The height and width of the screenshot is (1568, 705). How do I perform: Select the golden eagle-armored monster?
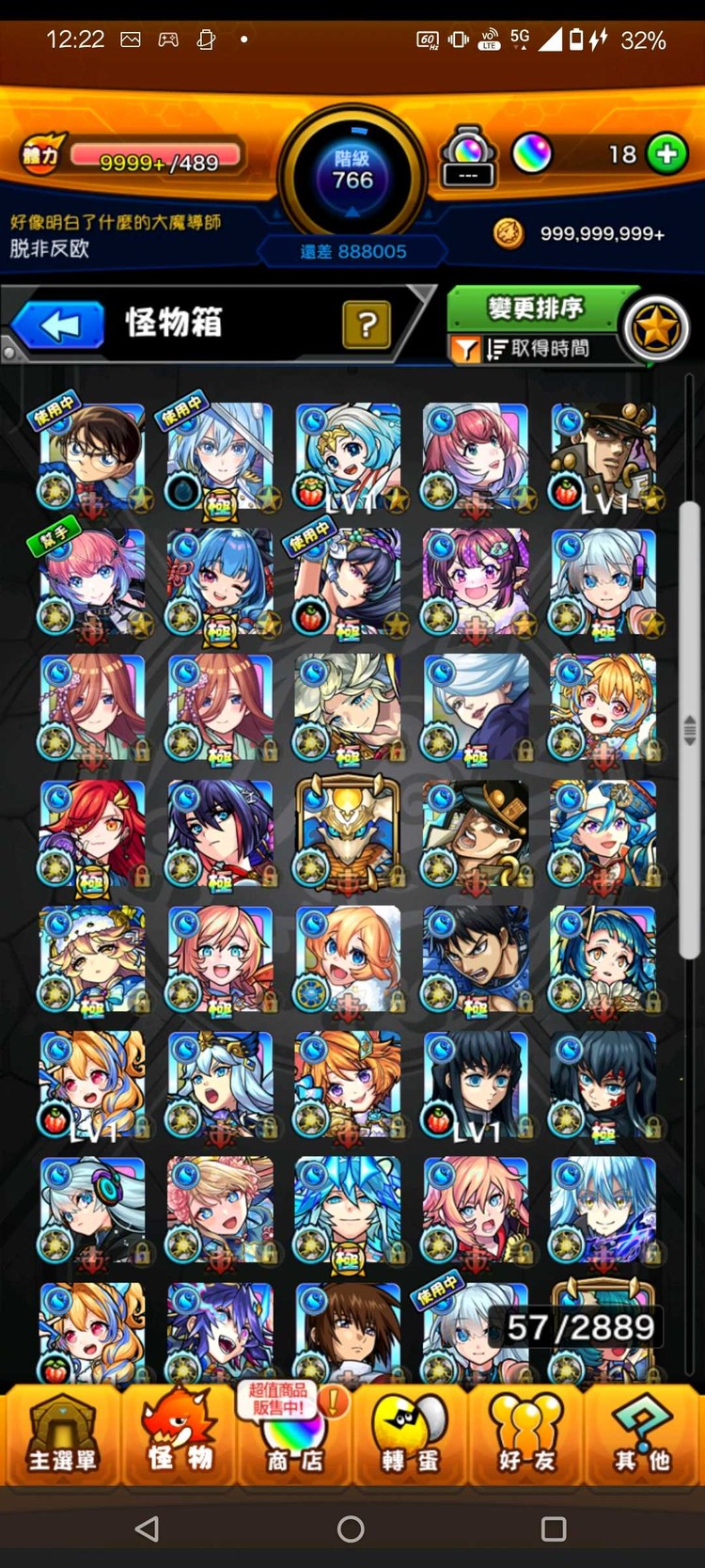tap(348, 833)
